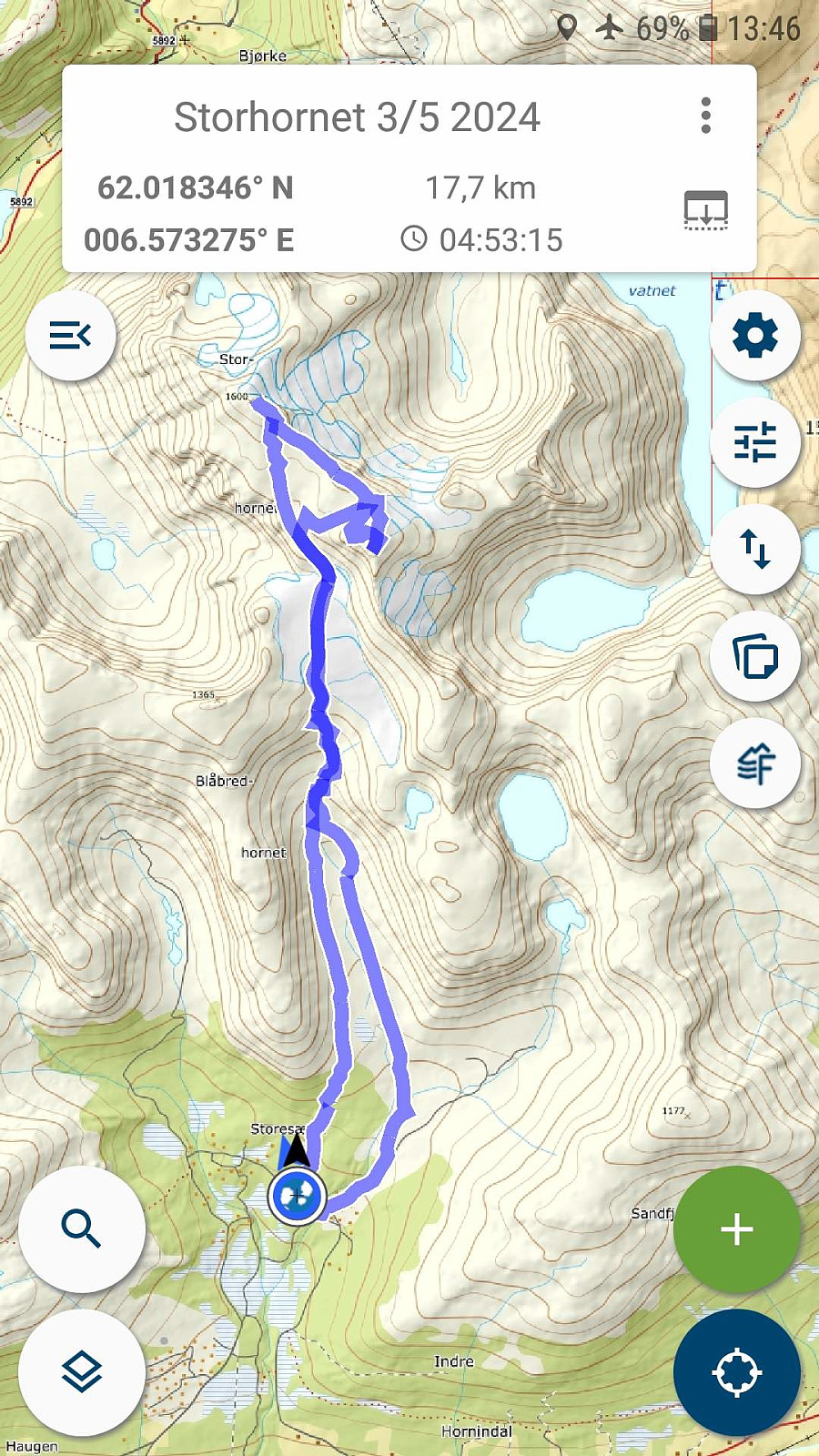Open the map layers button

click(x=82, y=1372)
